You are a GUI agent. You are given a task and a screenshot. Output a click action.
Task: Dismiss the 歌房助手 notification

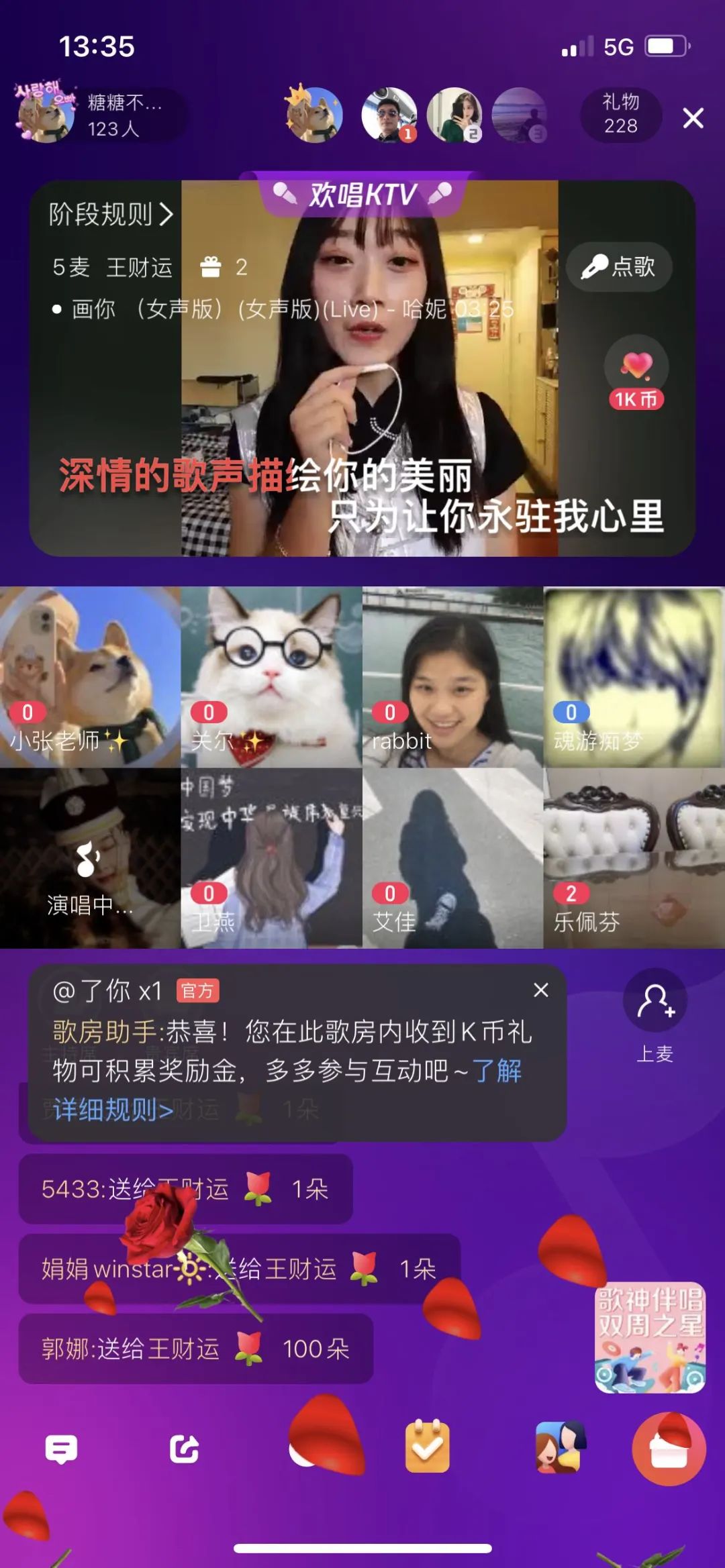(x=540, y=990)
